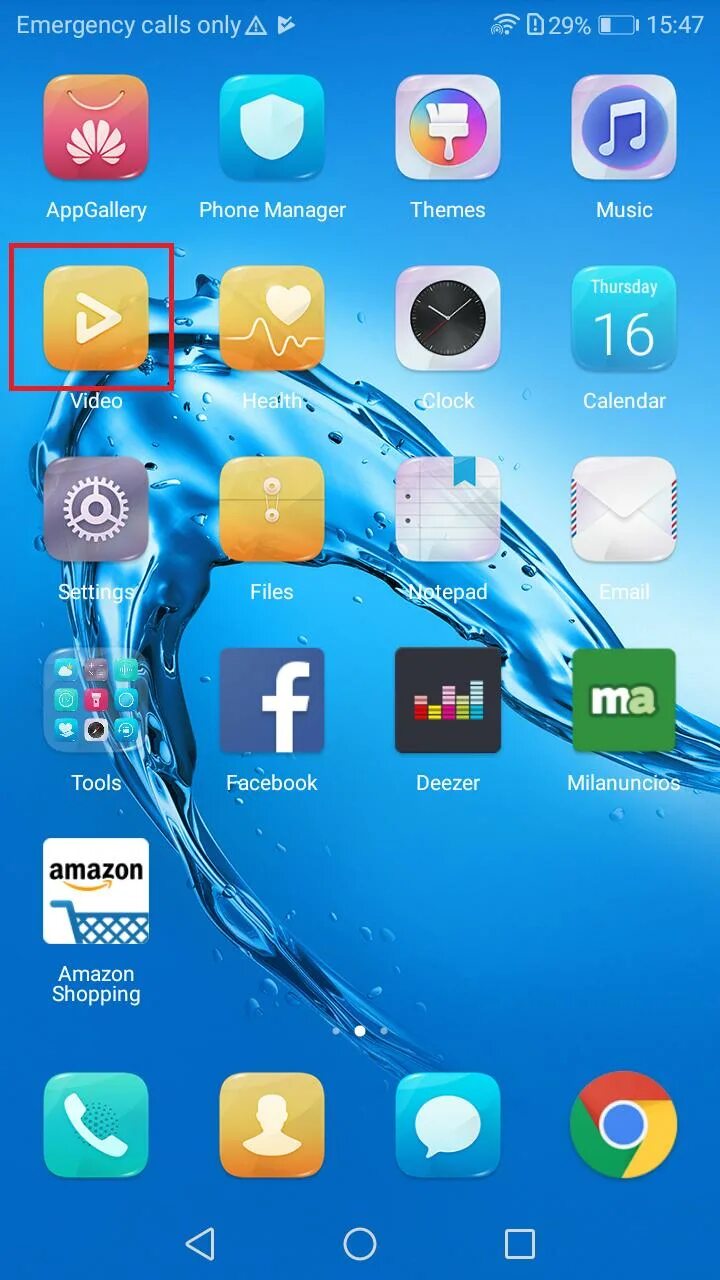Viewport: 720px width, 1280px height.
Task: Open the Music app
Action: [x=624, y=127]
